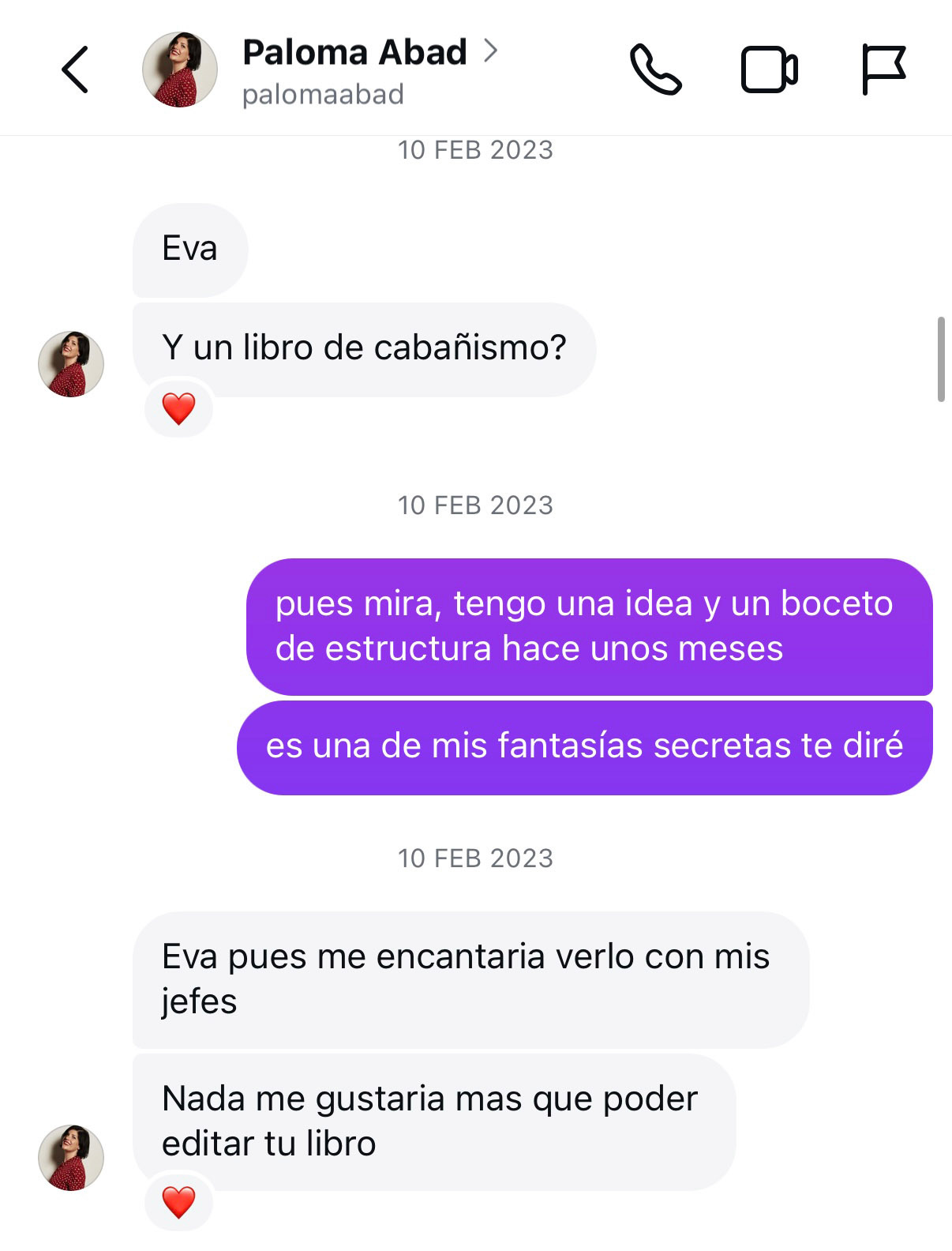This screenshot has width=952, height=1251.
Task: View heart reaction on the 'cabañismo' message
Action: [x=178, y=408]
